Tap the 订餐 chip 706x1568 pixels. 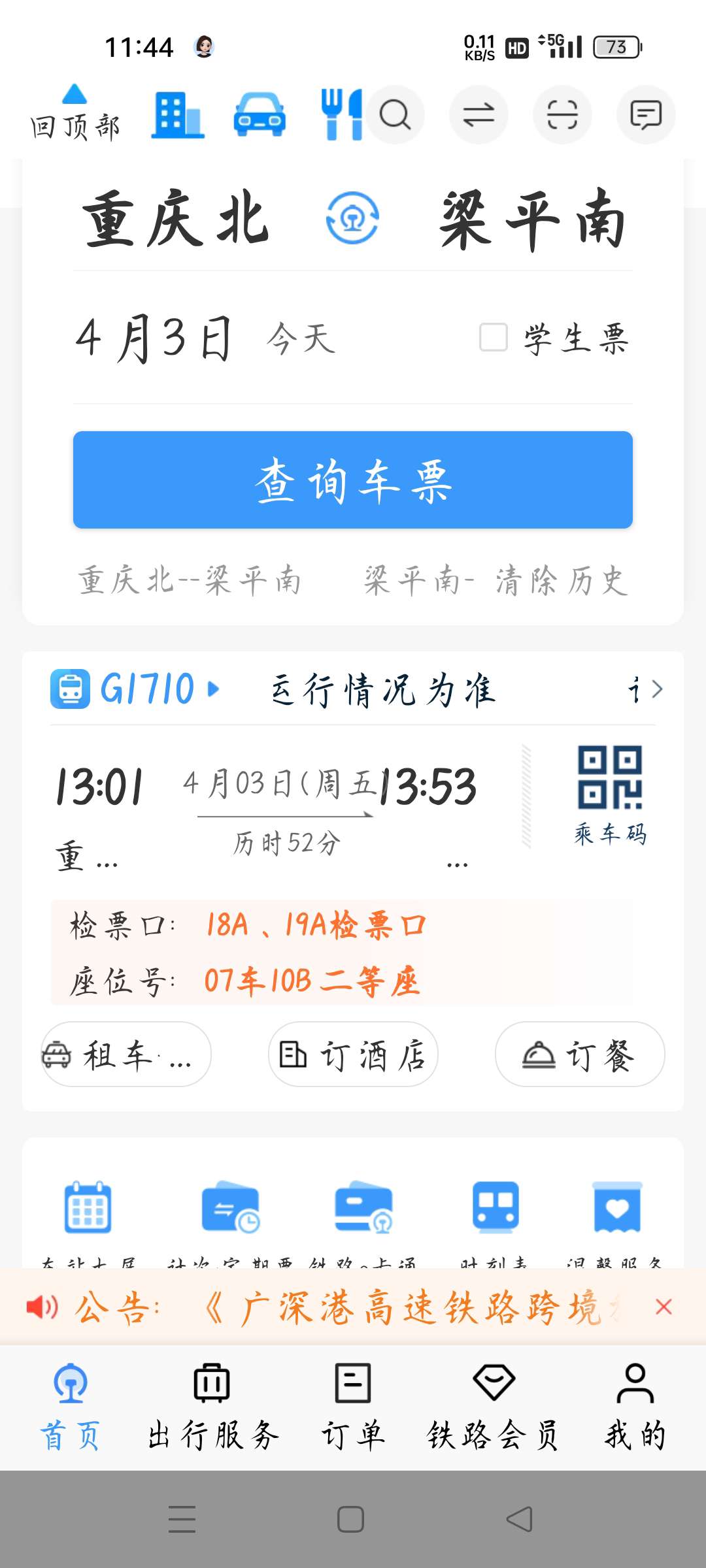[x=579, y=1054]
